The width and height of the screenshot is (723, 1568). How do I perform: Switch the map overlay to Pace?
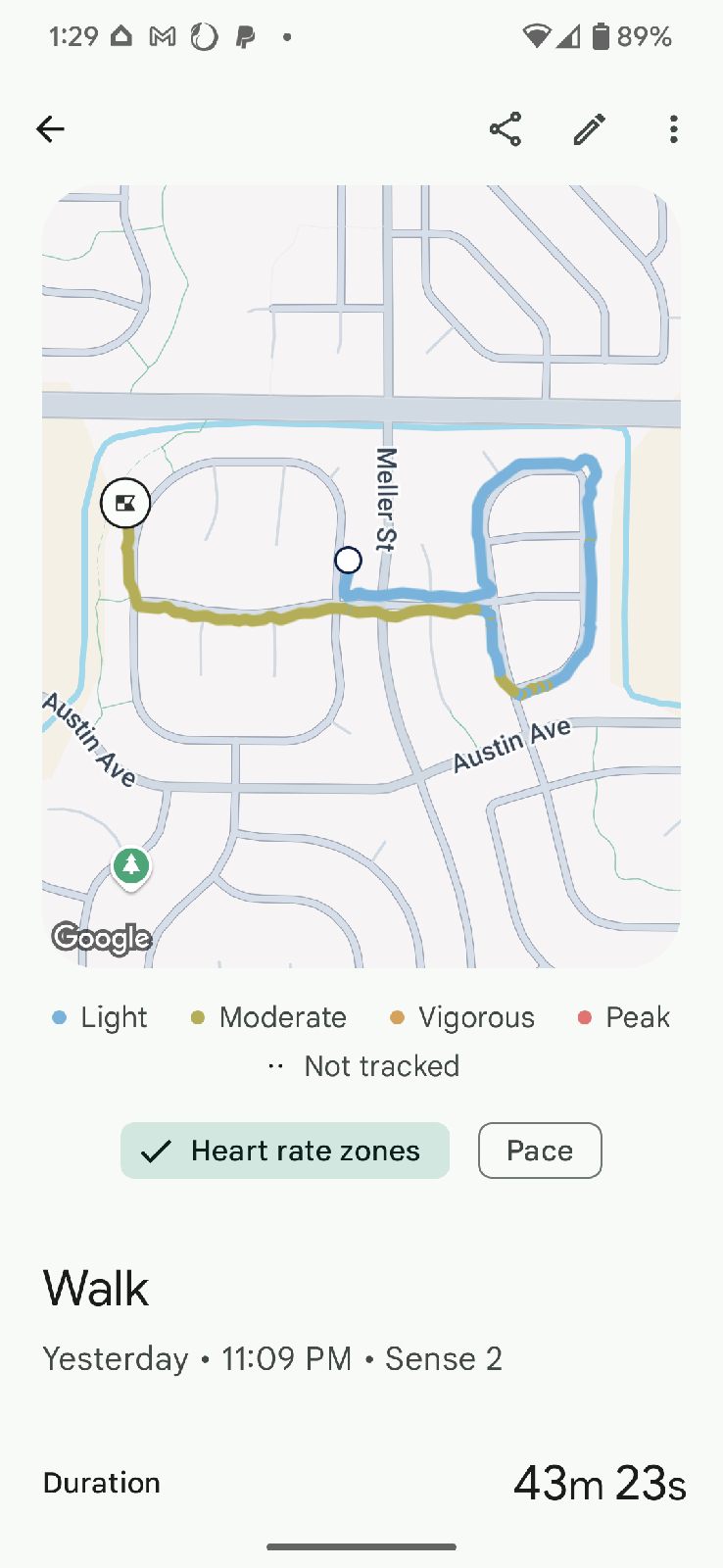coord(540,1151)
